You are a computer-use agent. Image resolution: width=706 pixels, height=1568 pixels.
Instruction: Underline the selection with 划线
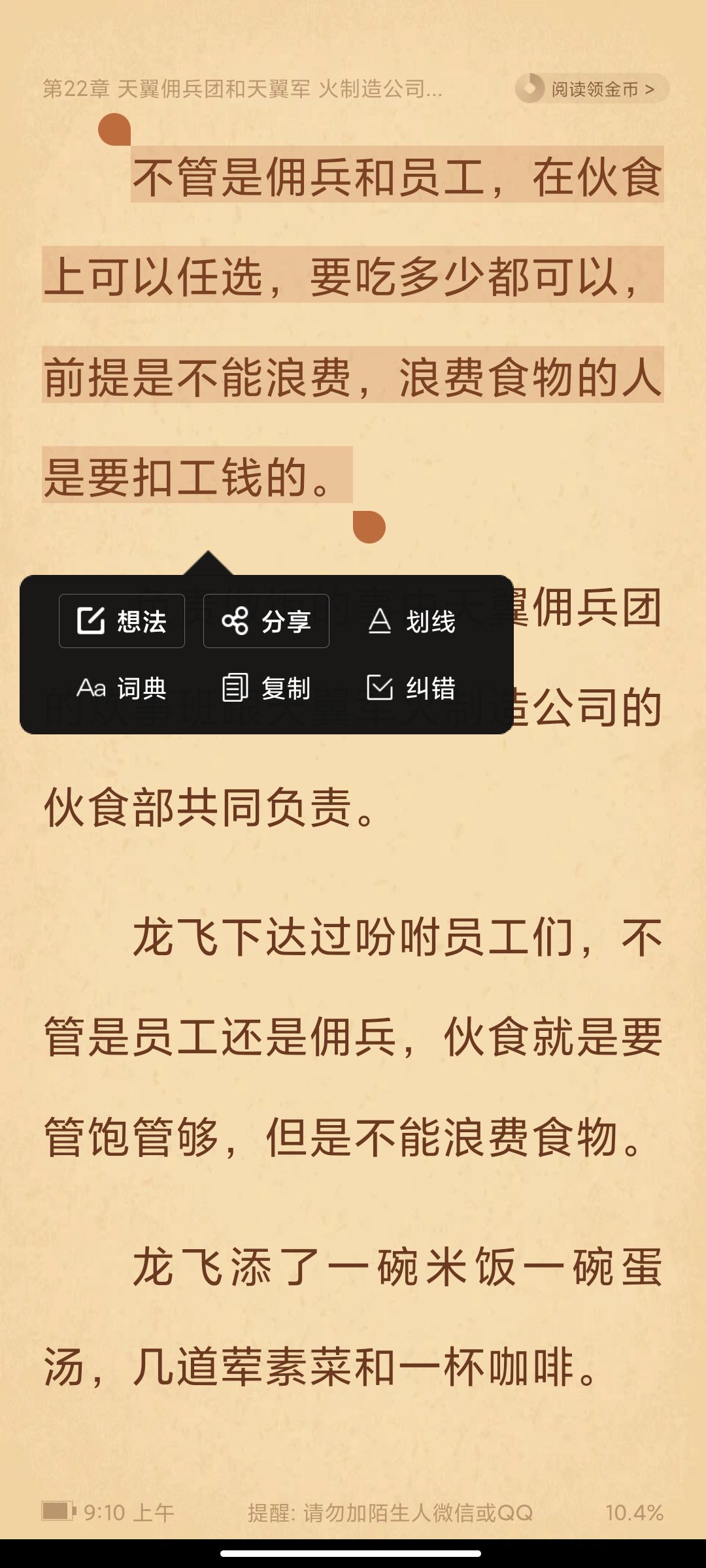411,621
